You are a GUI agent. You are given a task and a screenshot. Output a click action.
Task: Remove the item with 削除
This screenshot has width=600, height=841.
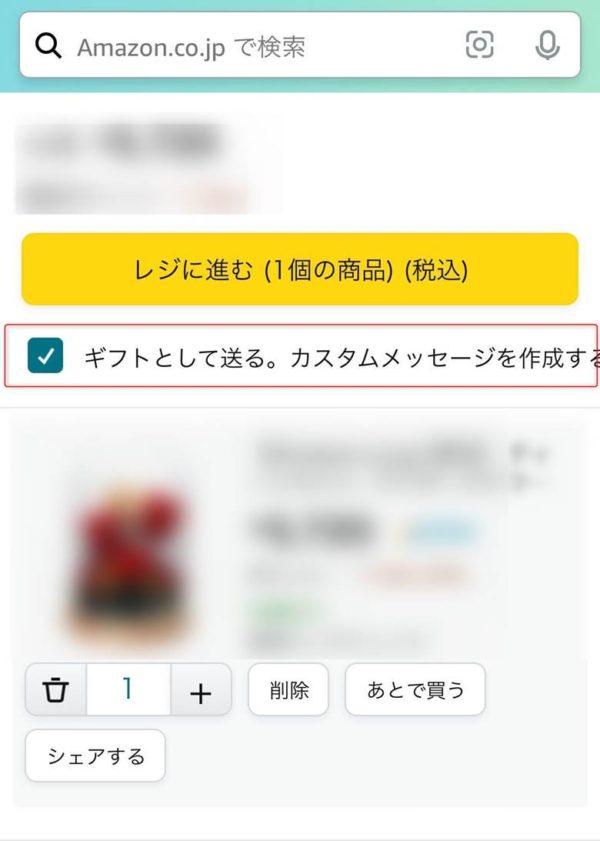pyautogui.click(x=289, y=690)
